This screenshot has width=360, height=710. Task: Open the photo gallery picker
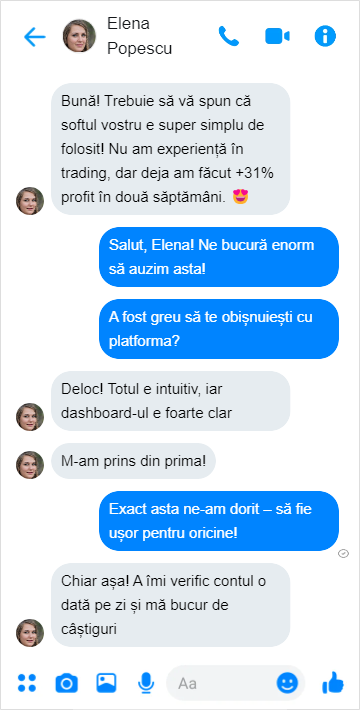tap(106, 683)
